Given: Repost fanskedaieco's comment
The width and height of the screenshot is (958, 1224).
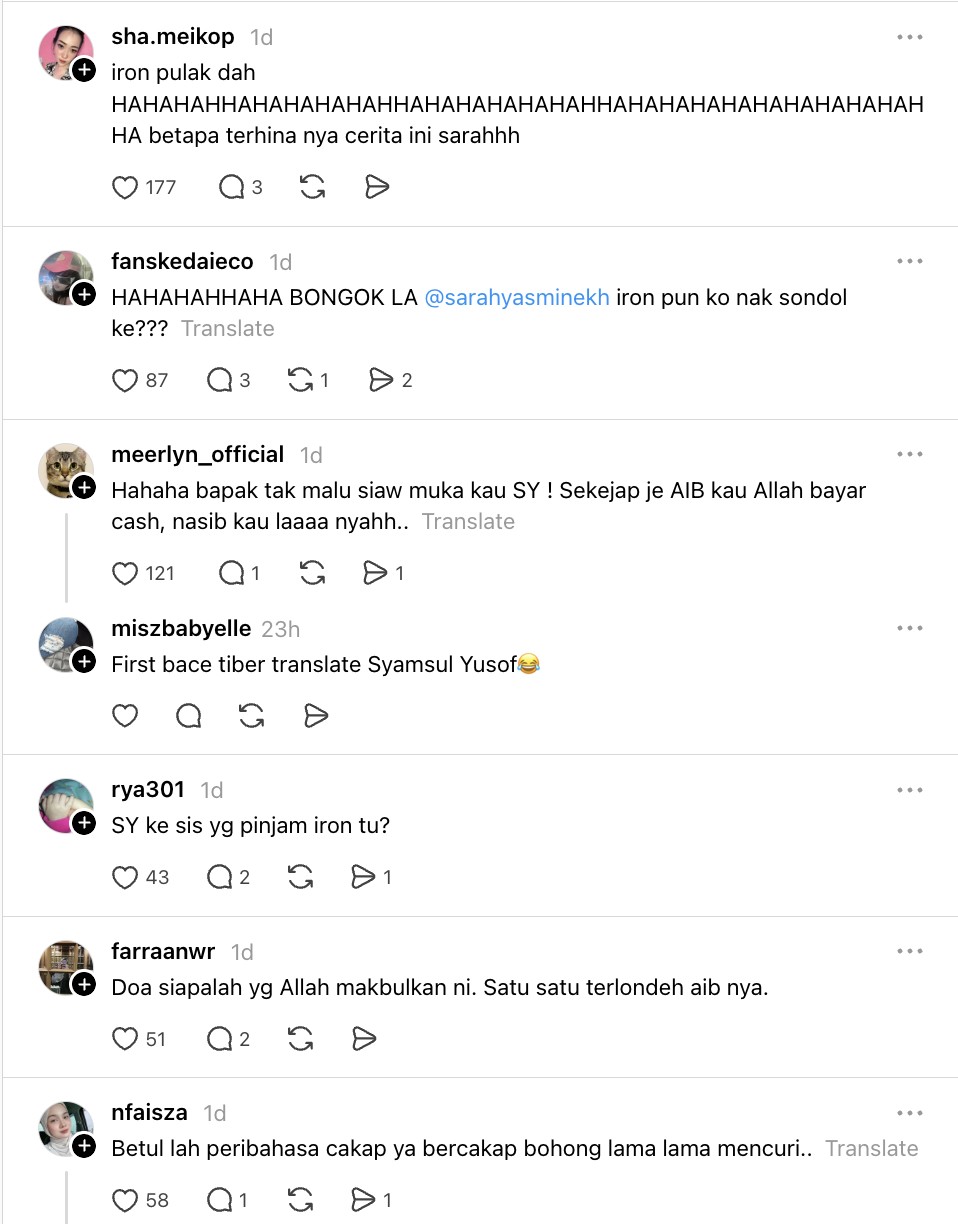Looking at the screenshot, I should 299,380.
